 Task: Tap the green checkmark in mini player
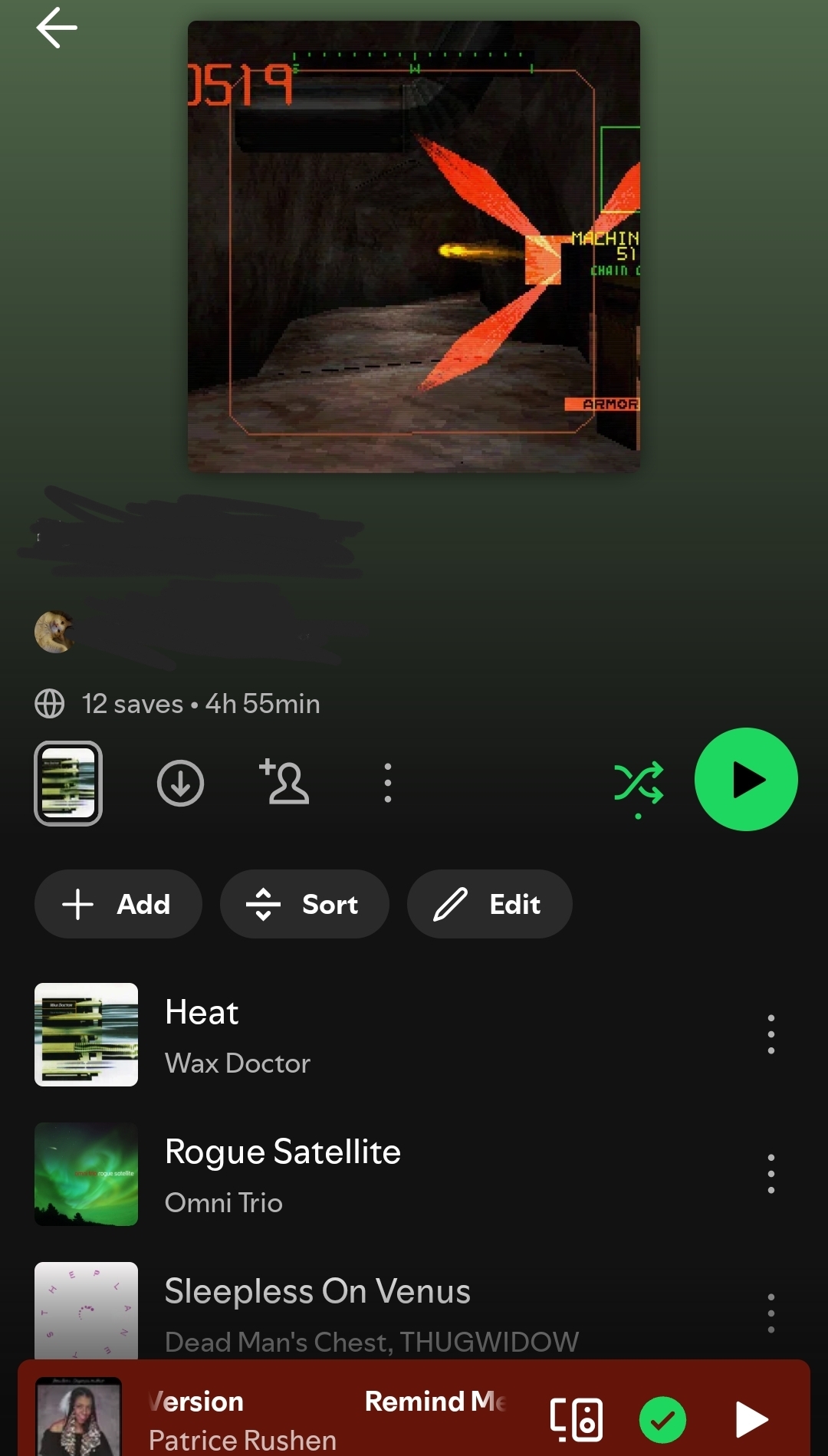662,1419
